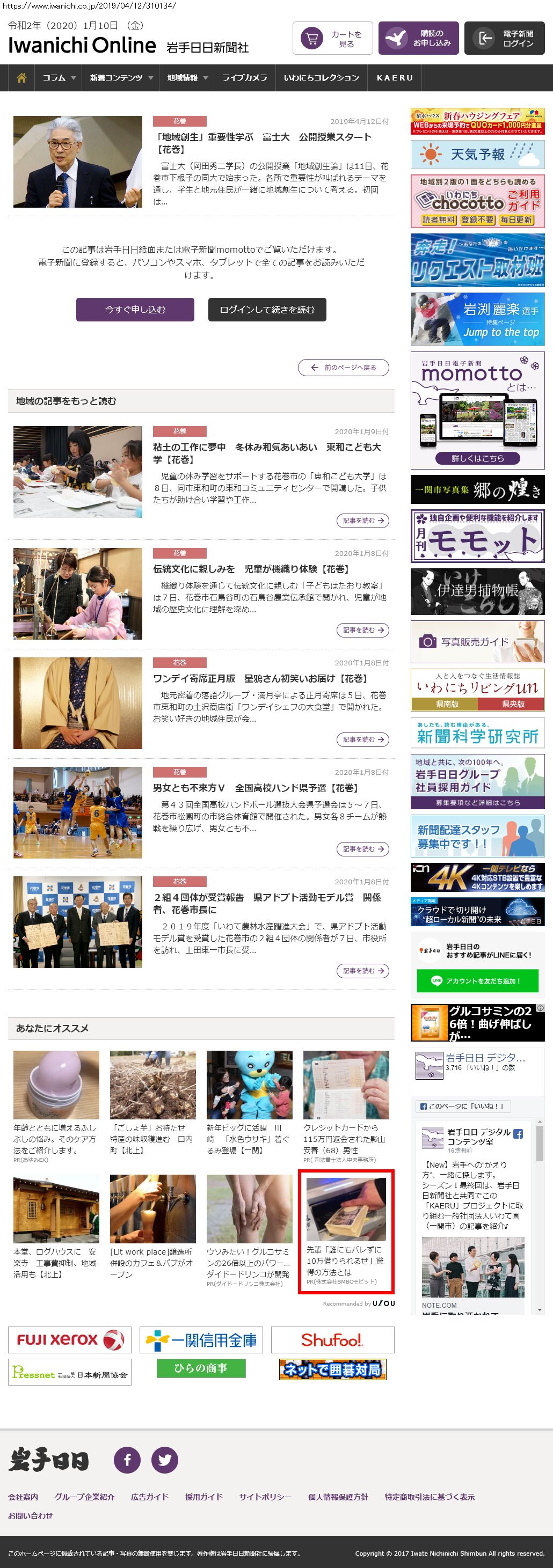Go to home via house icon
The width and height of the screenshot is (553, 1568).
pyautogui.click(x=21, y=78)
